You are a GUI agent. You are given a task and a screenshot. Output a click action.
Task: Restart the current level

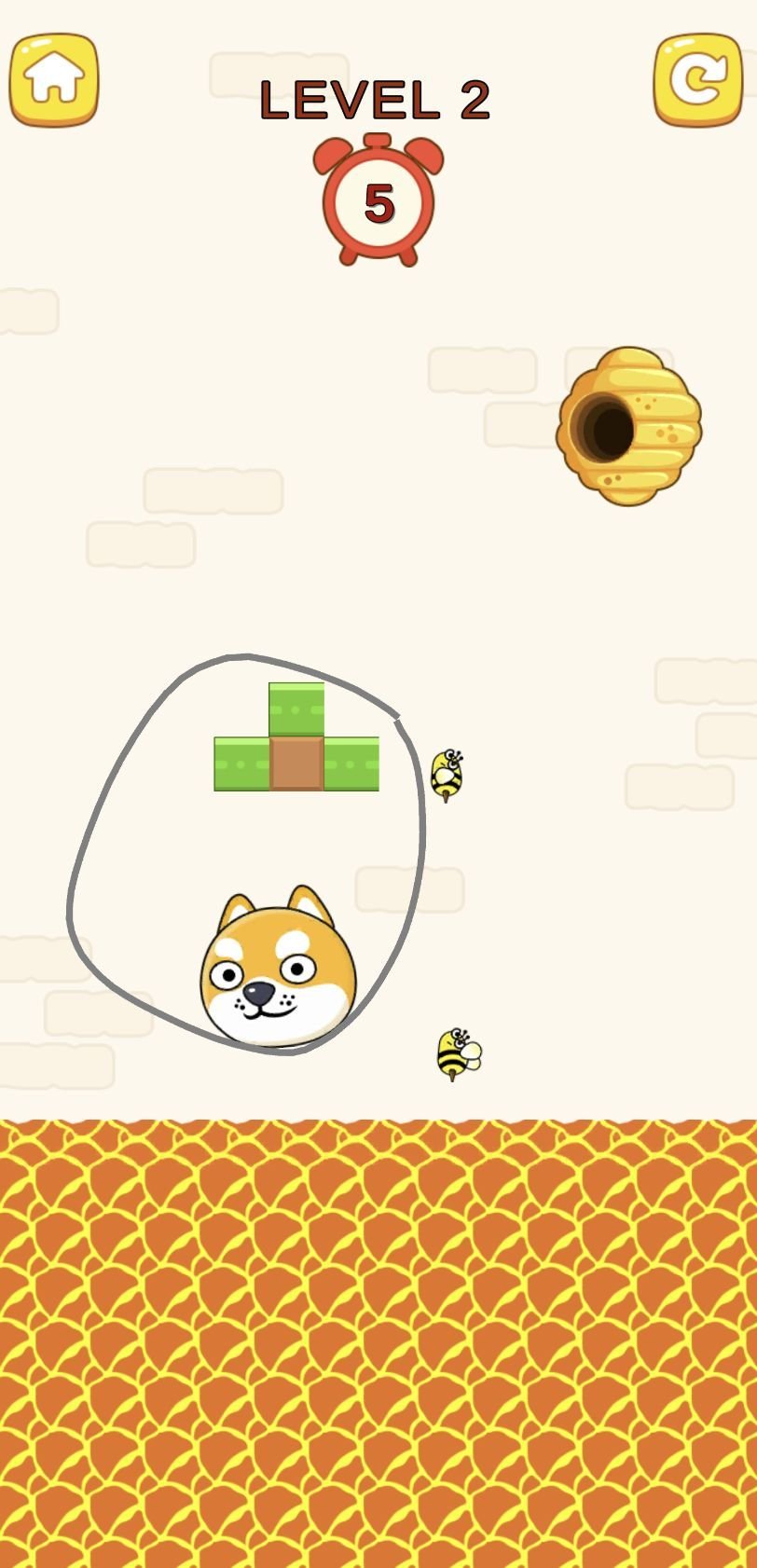pyautogui.click(x=698, y=79)
